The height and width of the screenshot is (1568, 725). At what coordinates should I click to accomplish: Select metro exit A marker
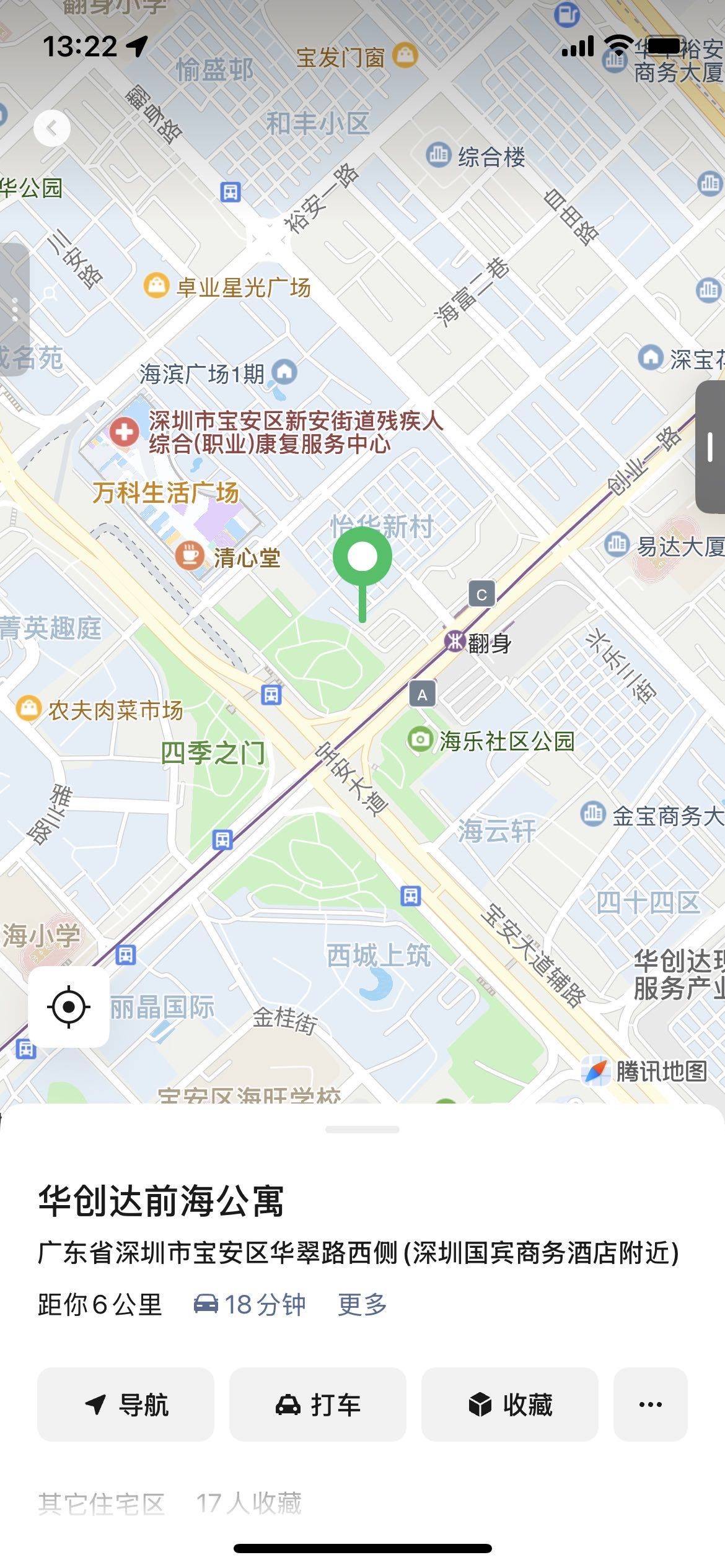pos(423,694)
